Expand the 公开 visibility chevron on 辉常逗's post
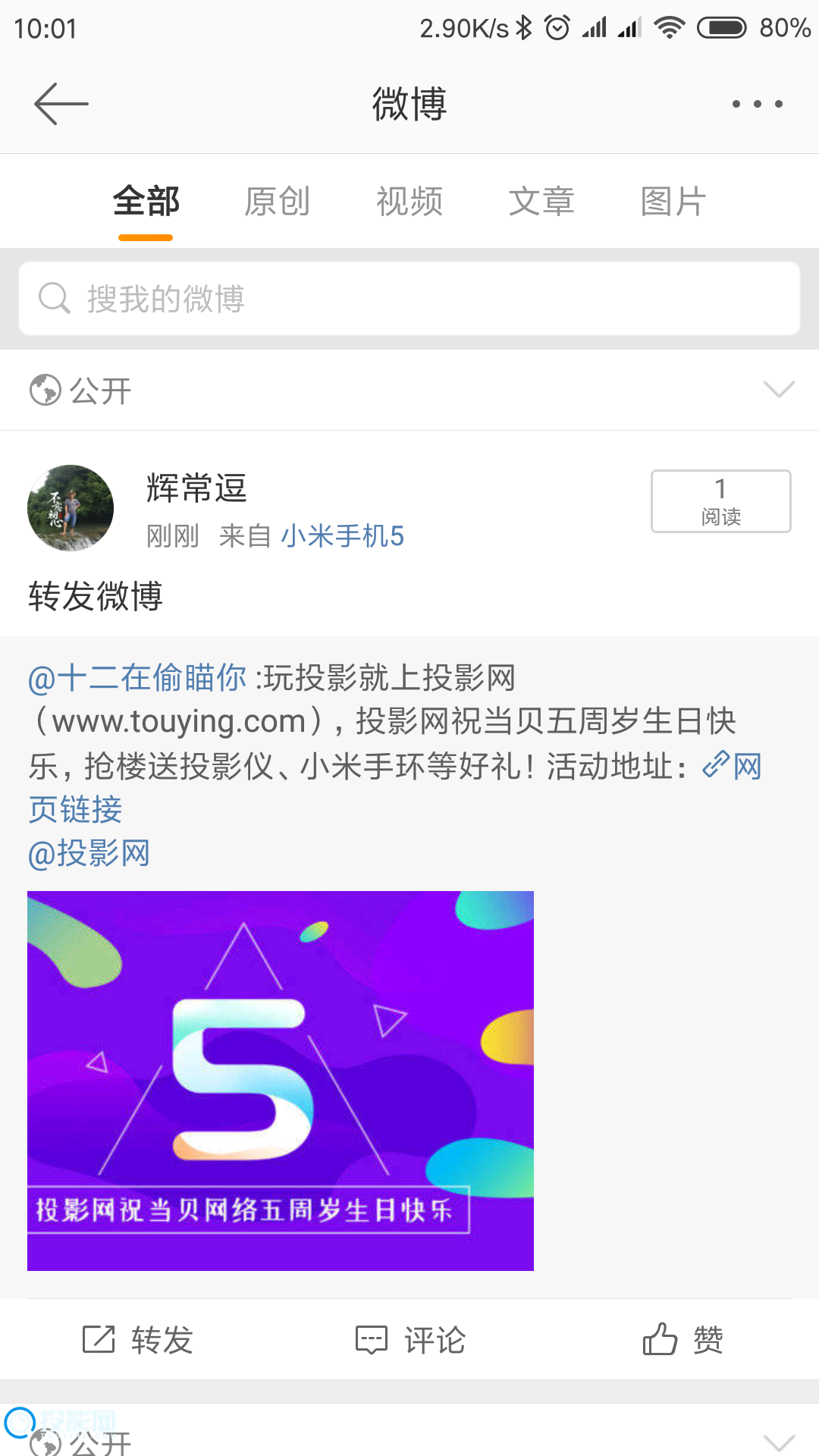 click(779, 390)
